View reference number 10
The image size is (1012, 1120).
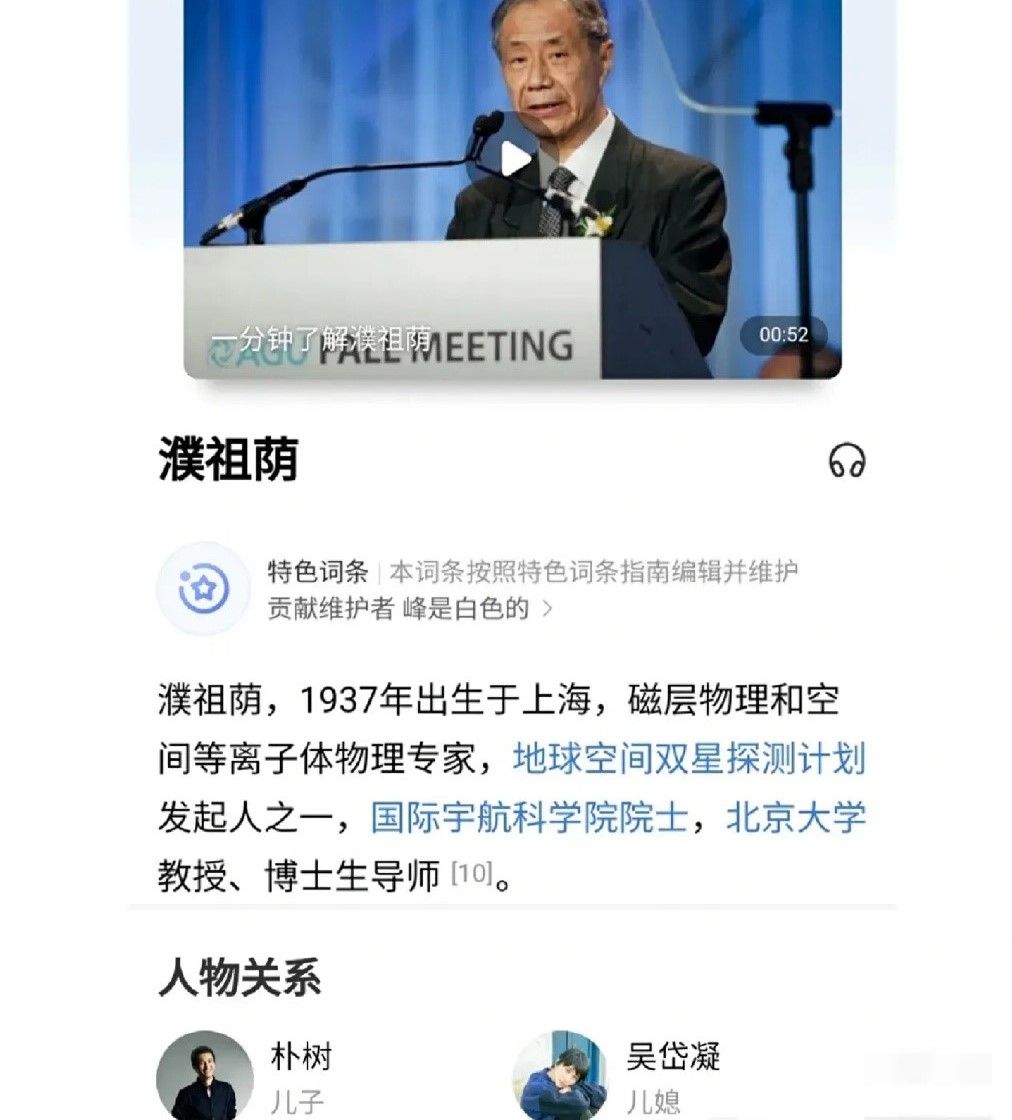(x=473, y=874)
